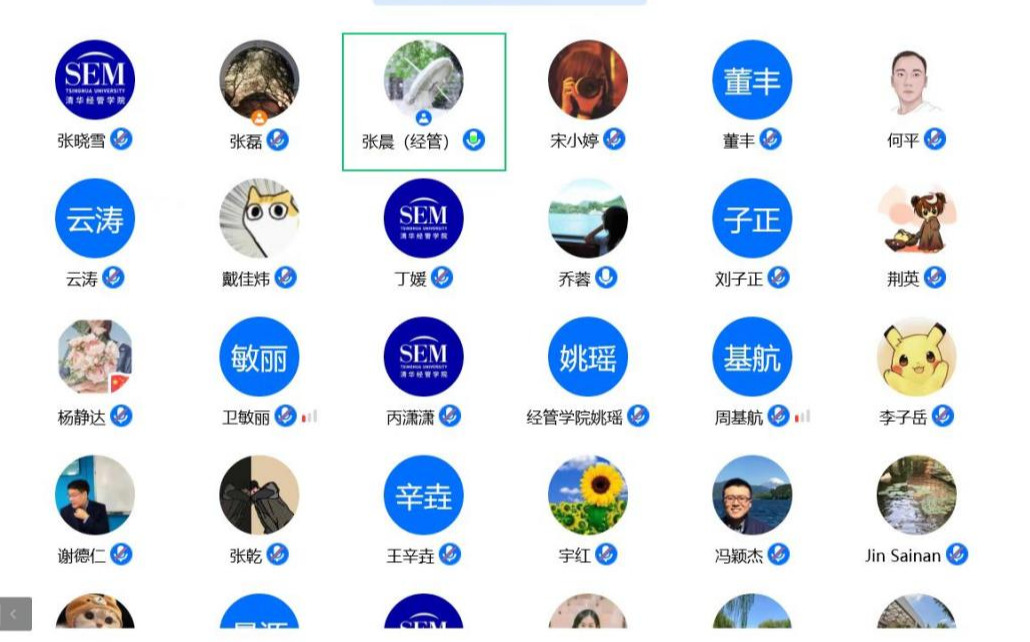The height and width of the screenshot is (642, 1030).
Task: Tap 宇红's sunflower avatar tile
Action: tap(588, 495)
